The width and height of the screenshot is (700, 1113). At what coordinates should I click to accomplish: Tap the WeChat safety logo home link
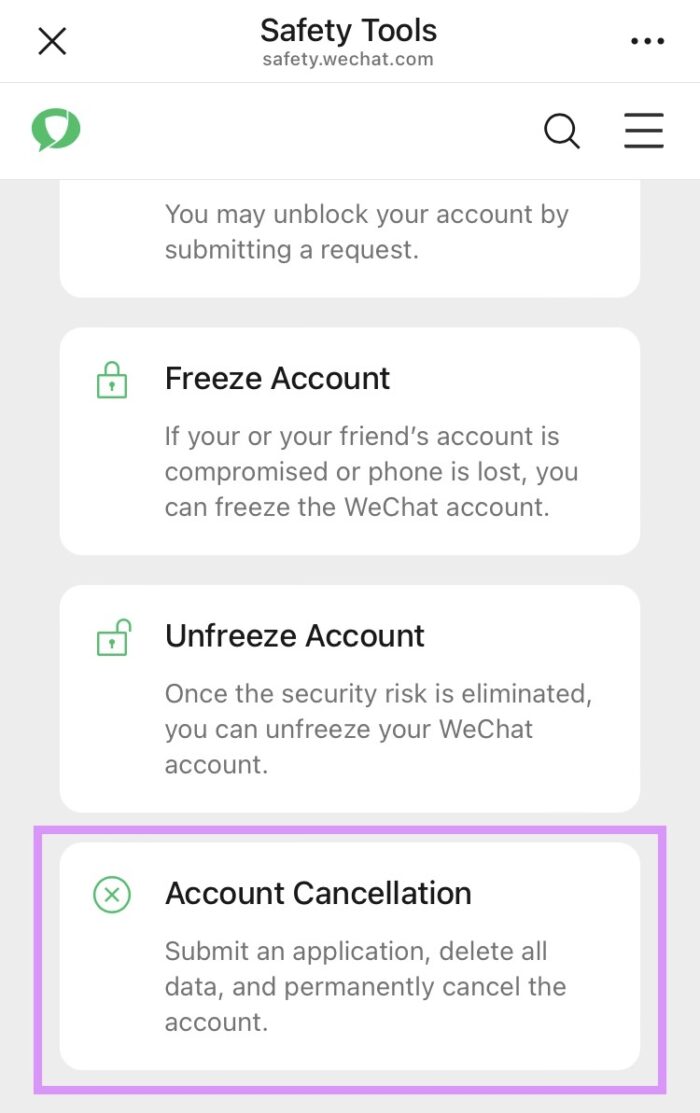tap(56, 131)
